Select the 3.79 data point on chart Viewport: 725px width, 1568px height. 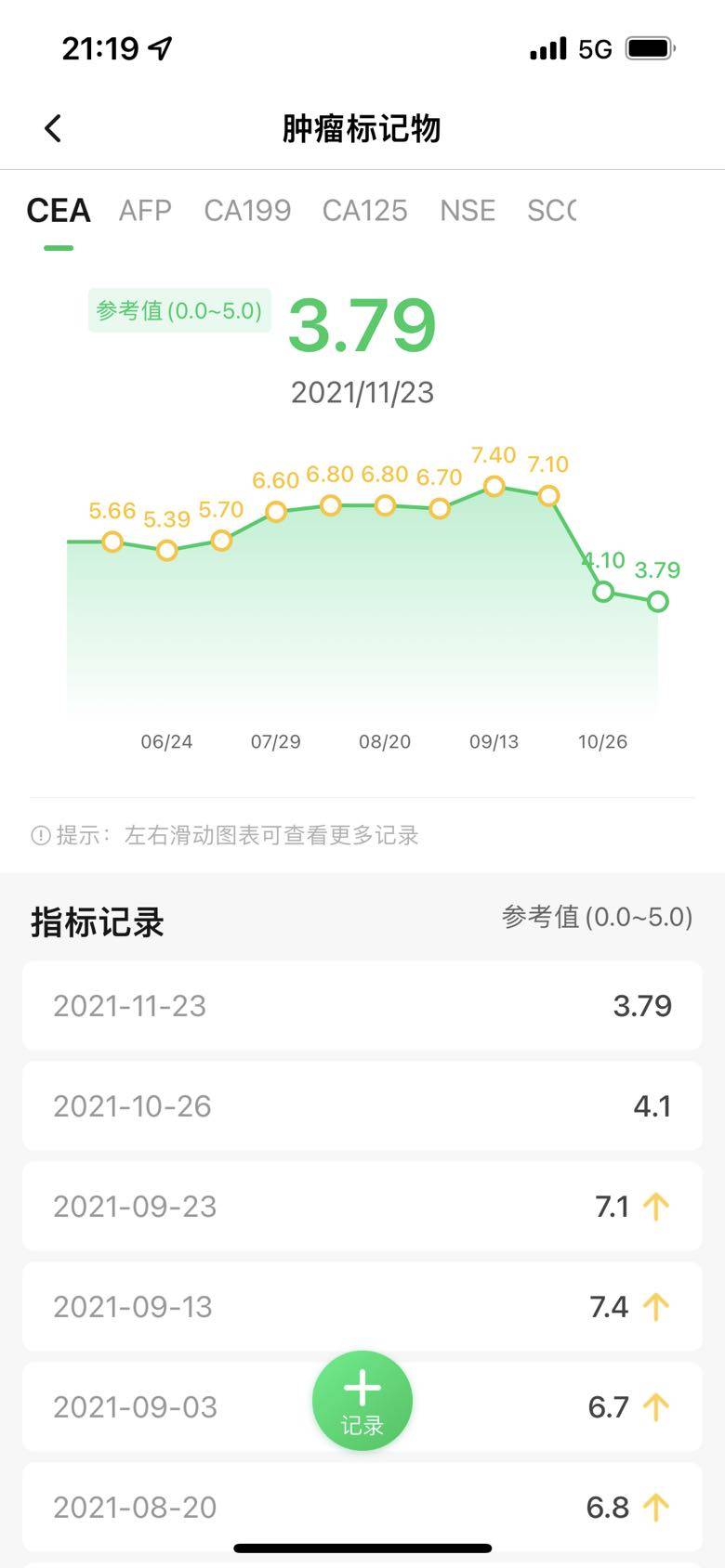coord(658,602)
